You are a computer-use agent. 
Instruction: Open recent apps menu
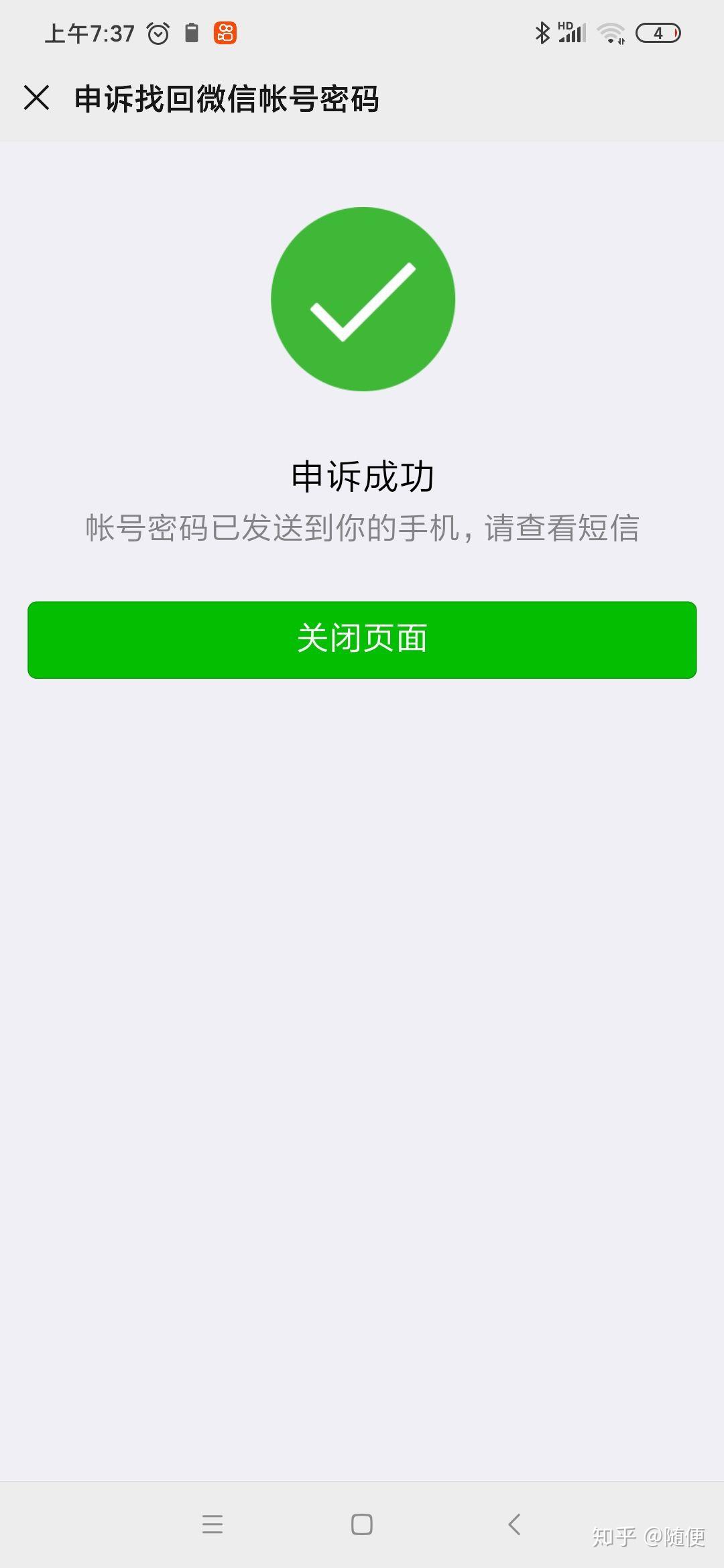coord(213,1524)
